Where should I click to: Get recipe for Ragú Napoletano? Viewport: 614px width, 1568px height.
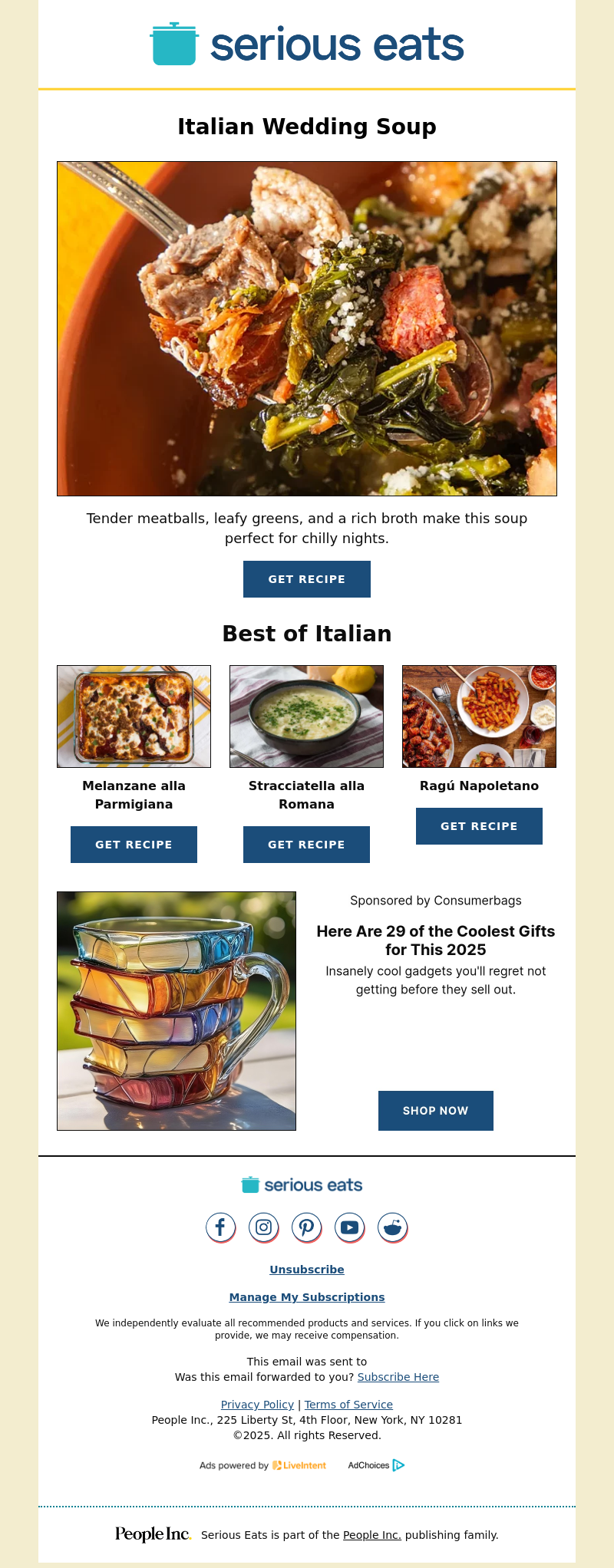coord(479,826)
